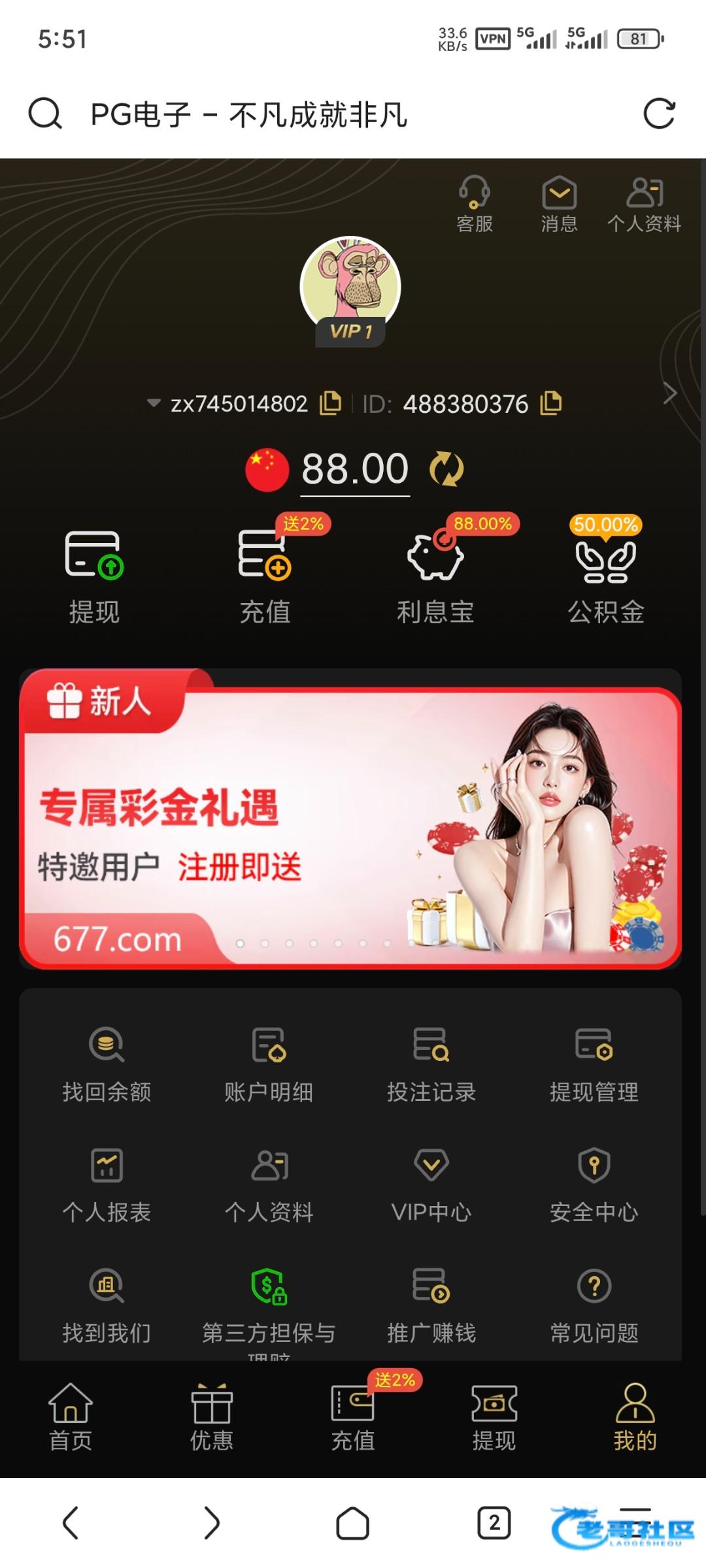The width and height of the screenshot is (706, 1568).
Task: Switch to the 首页 home tab
Action: pyautogui.click(x=71, y=1416)
